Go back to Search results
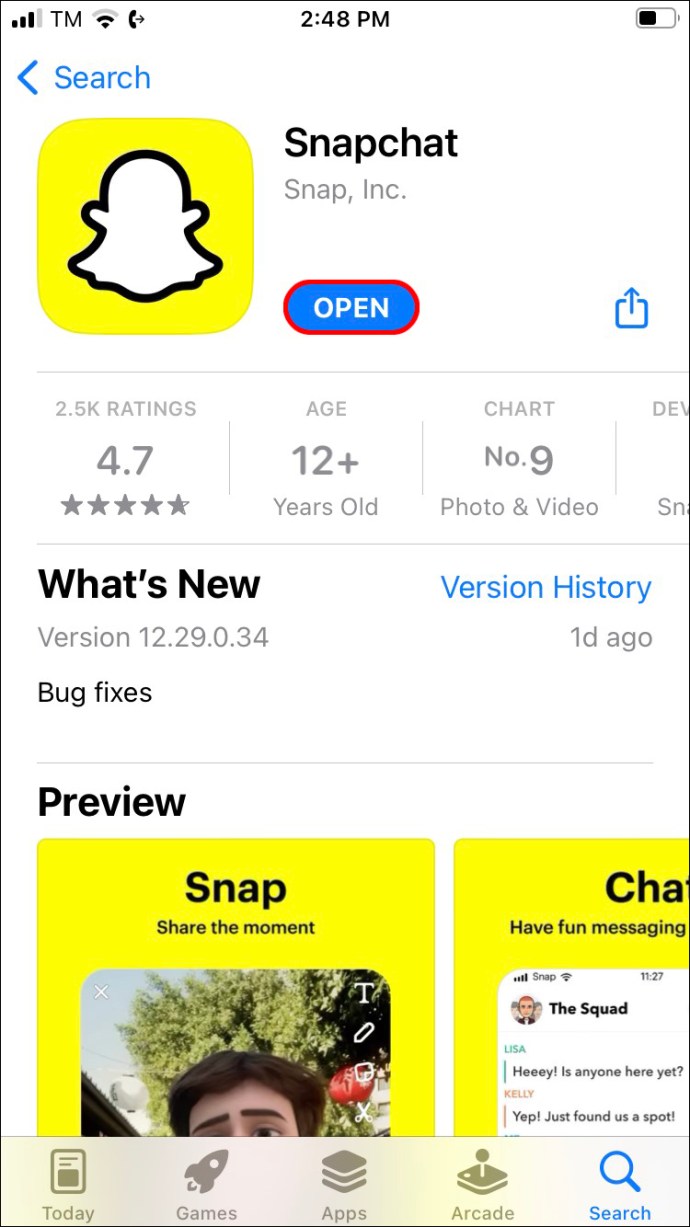This screenshot has height=1227, width=690. (84, 78)
